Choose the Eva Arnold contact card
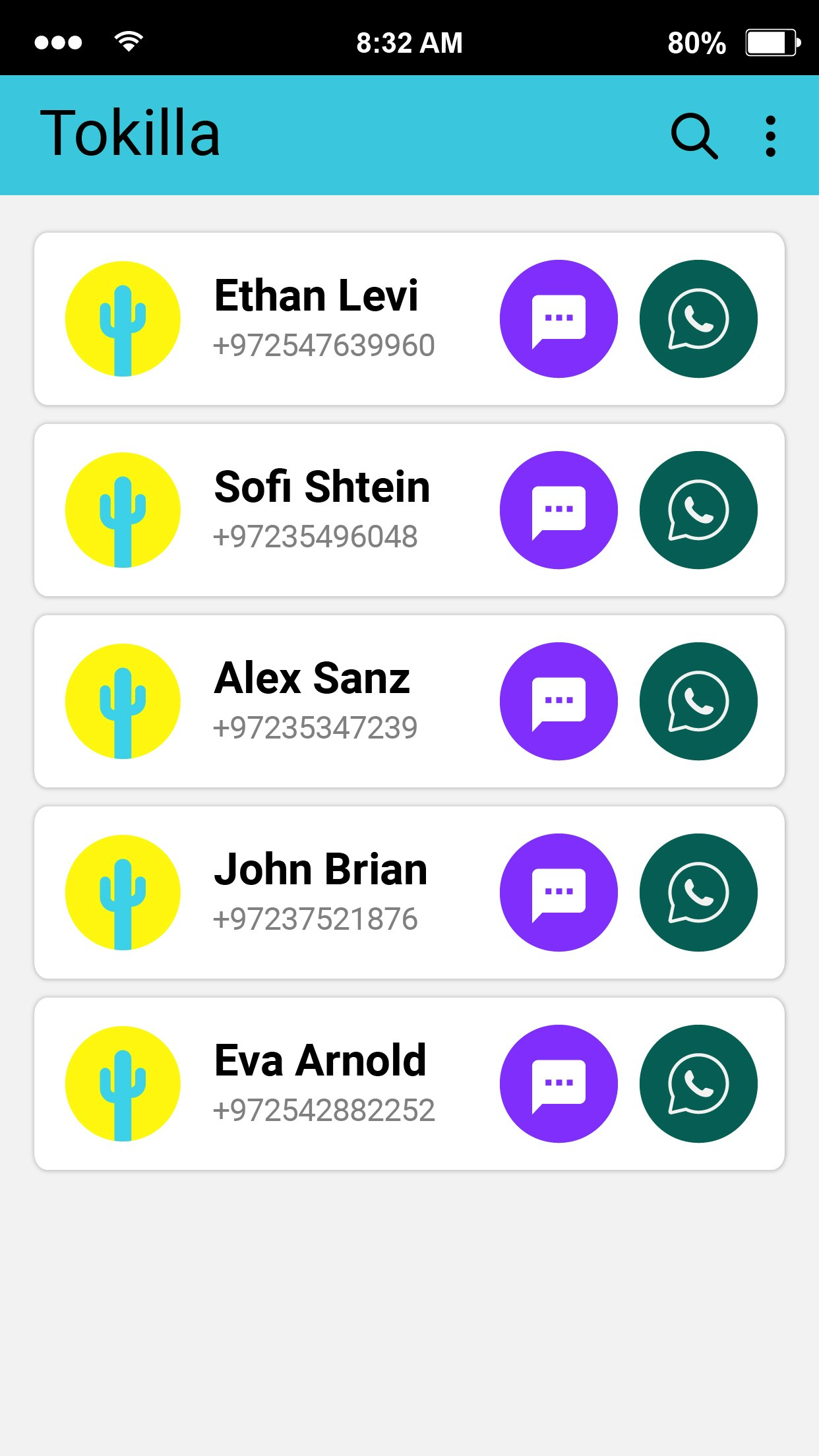 tap(317, 1084)
